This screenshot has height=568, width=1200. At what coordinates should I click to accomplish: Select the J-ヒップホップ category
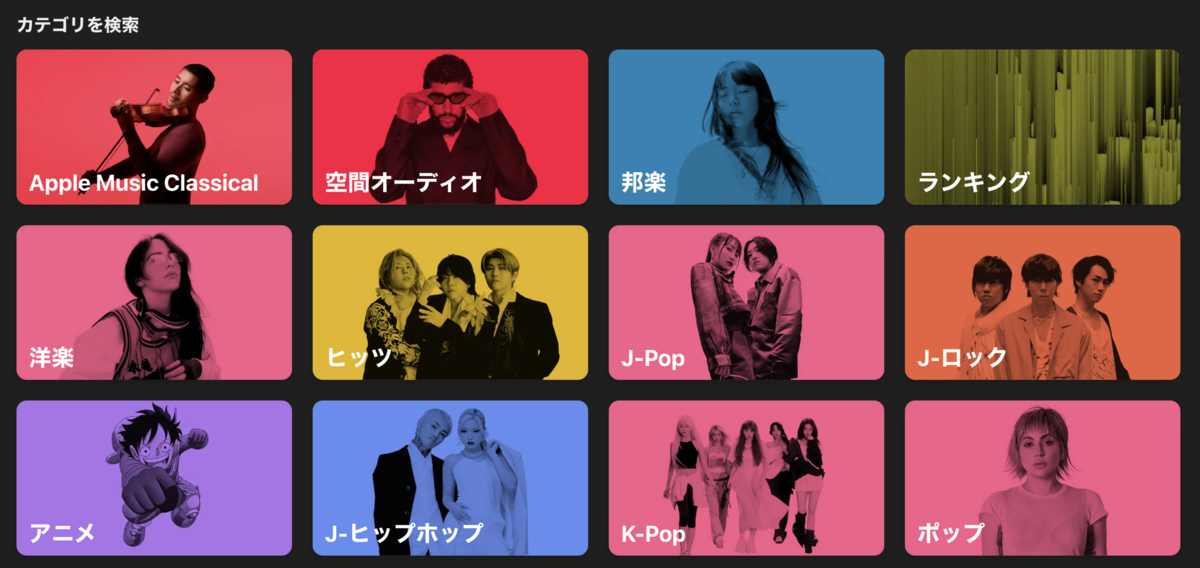click(x=450, y=478)
